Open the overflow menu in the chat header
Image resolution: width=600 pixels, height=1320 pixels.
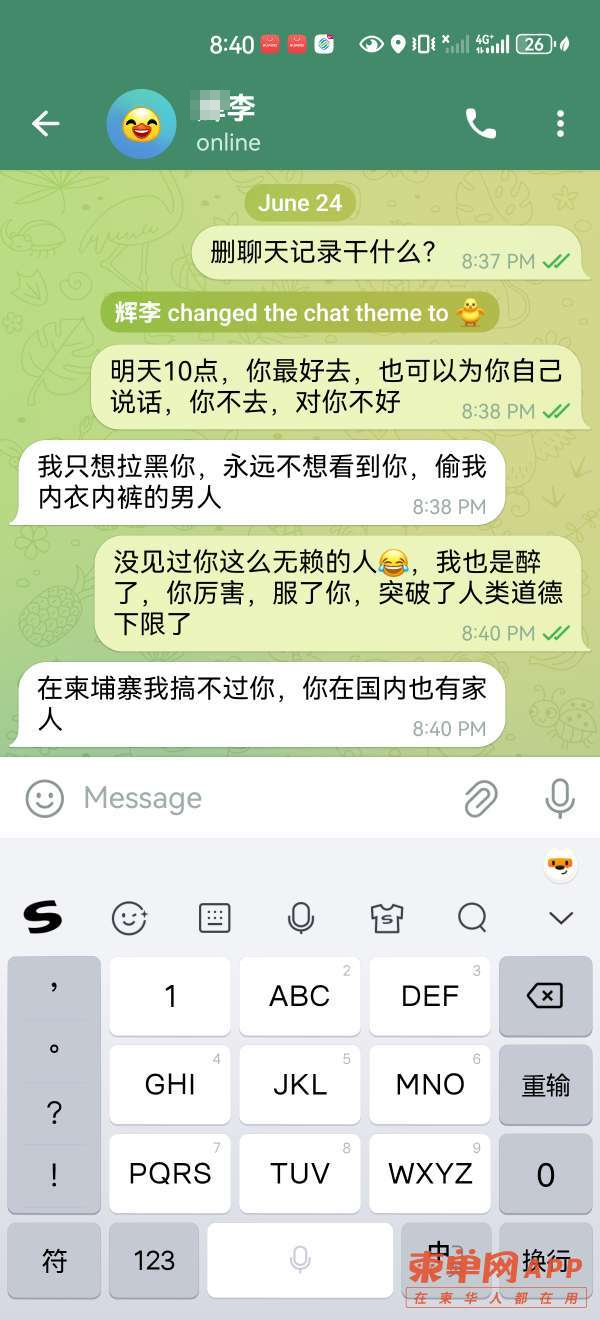[560, 124]
